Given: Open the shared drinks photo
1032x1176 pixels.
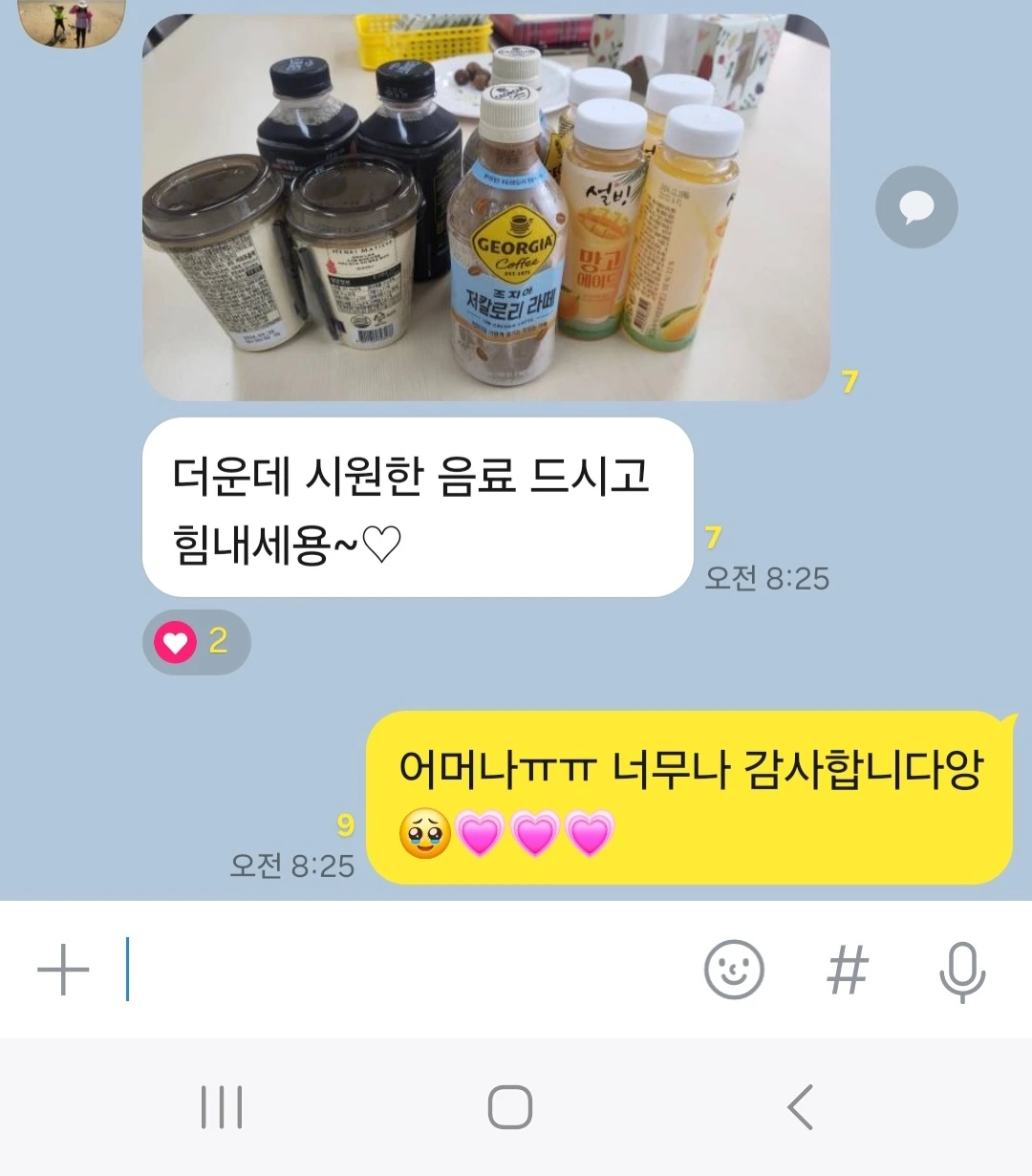Looking at the screenshot, I should coord(485,207).
